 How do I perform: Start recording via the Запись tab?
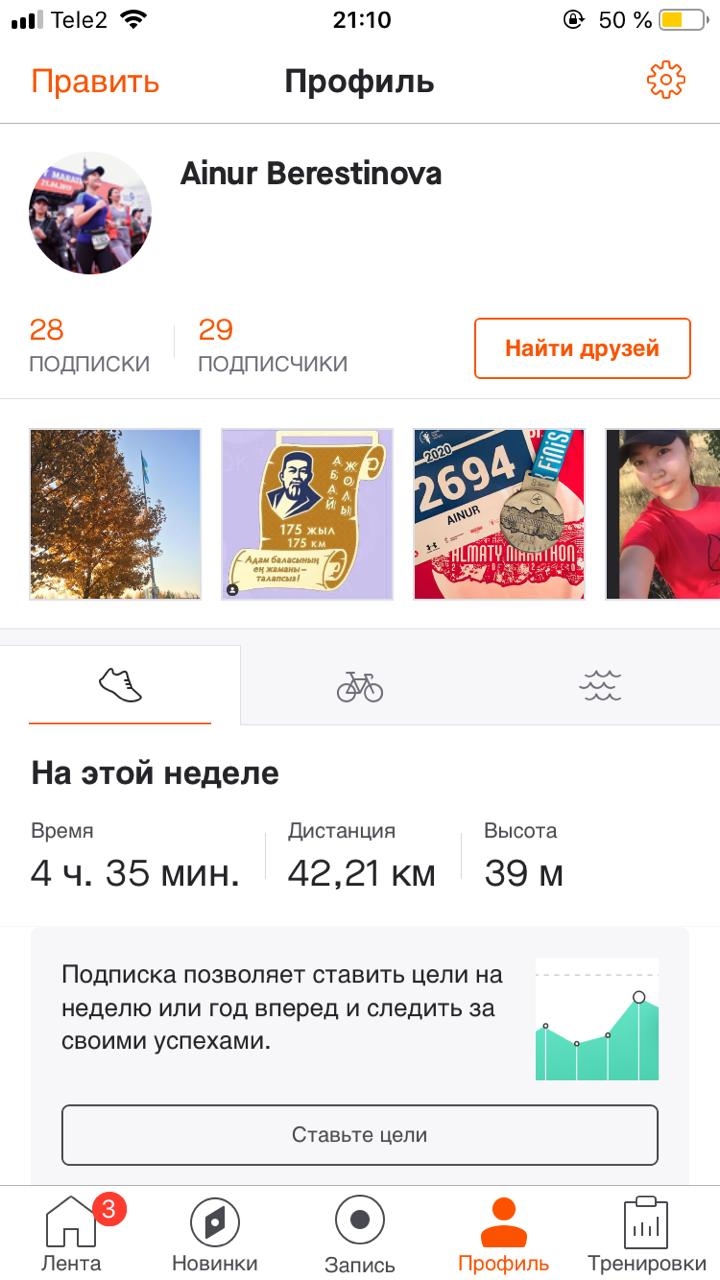360,1233
